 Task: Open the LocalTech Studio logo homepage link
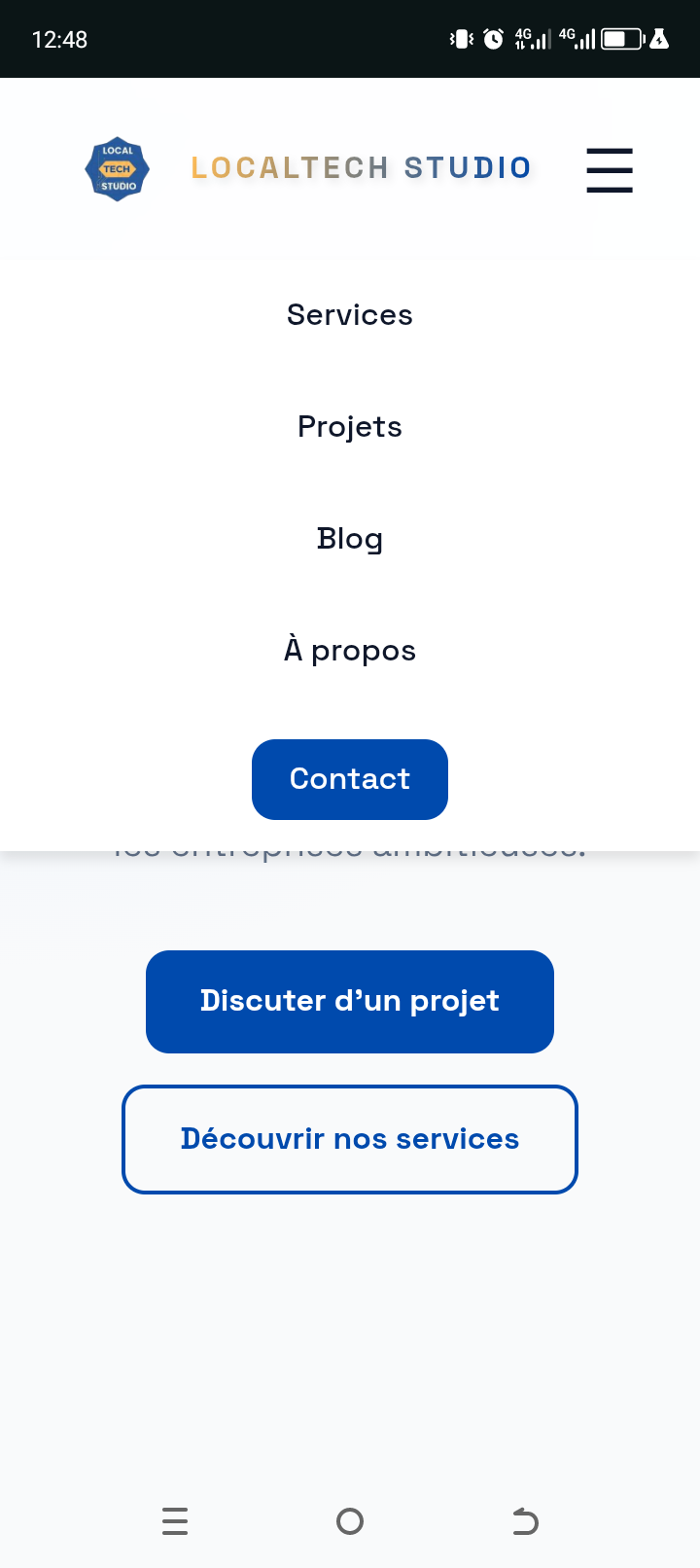(x=309, y=169)
